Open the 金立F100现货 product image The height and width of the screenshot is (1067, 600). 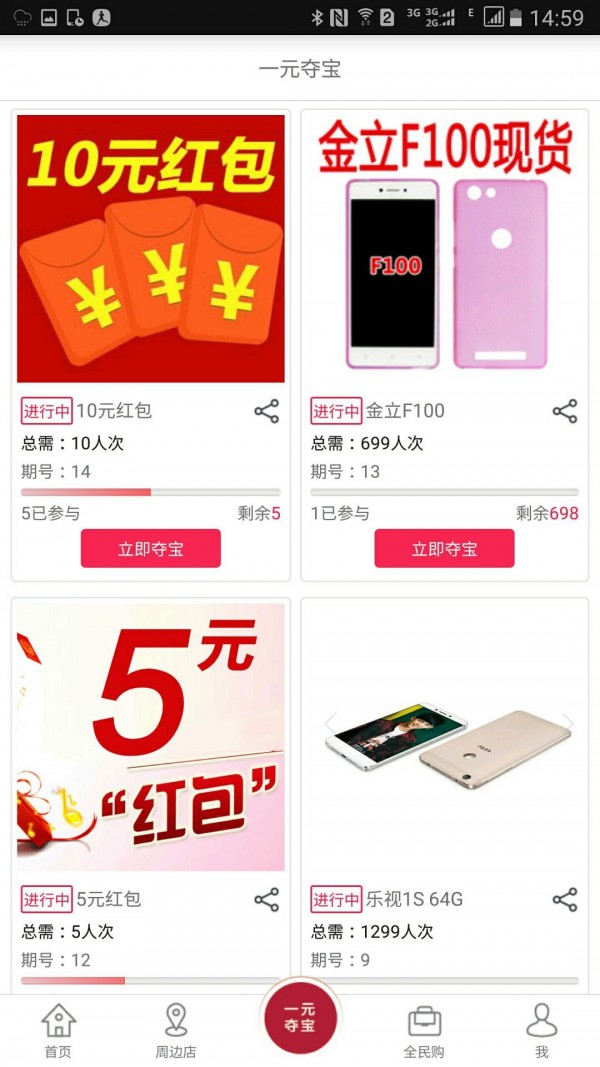point(445,248)
